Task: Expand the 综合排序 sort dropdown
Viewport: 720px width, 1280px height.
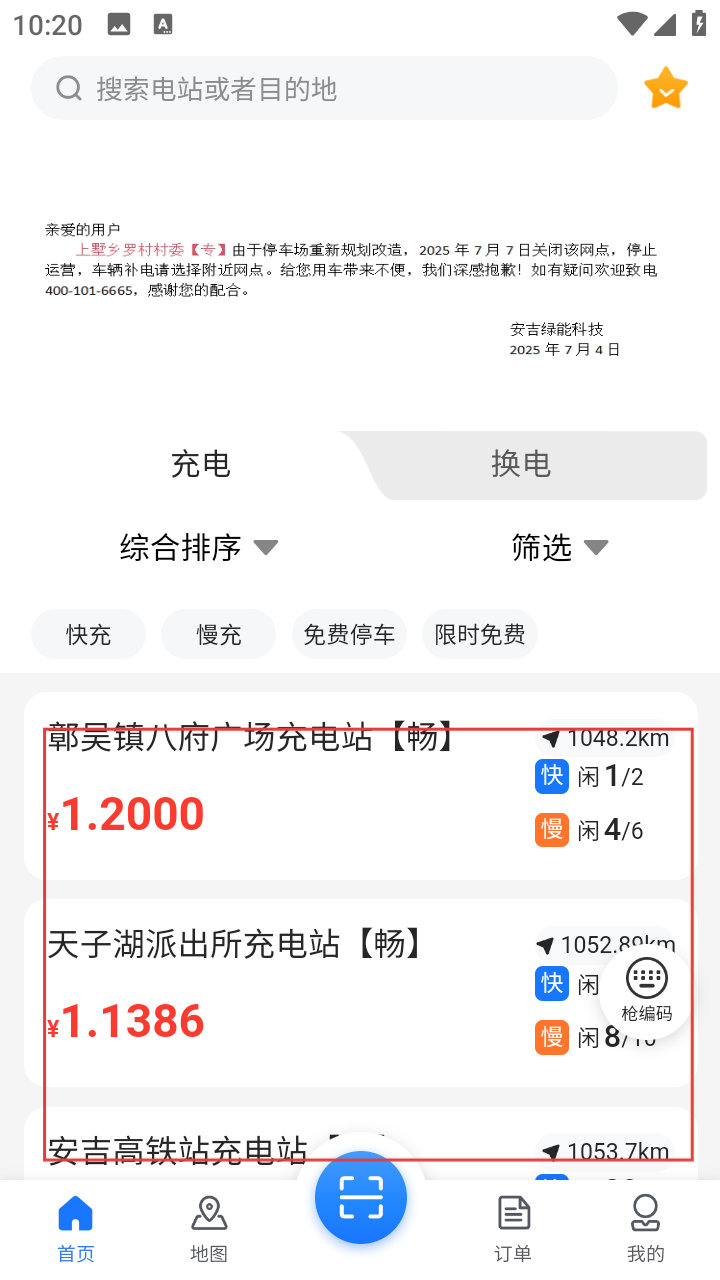Action: coord(198,547)
